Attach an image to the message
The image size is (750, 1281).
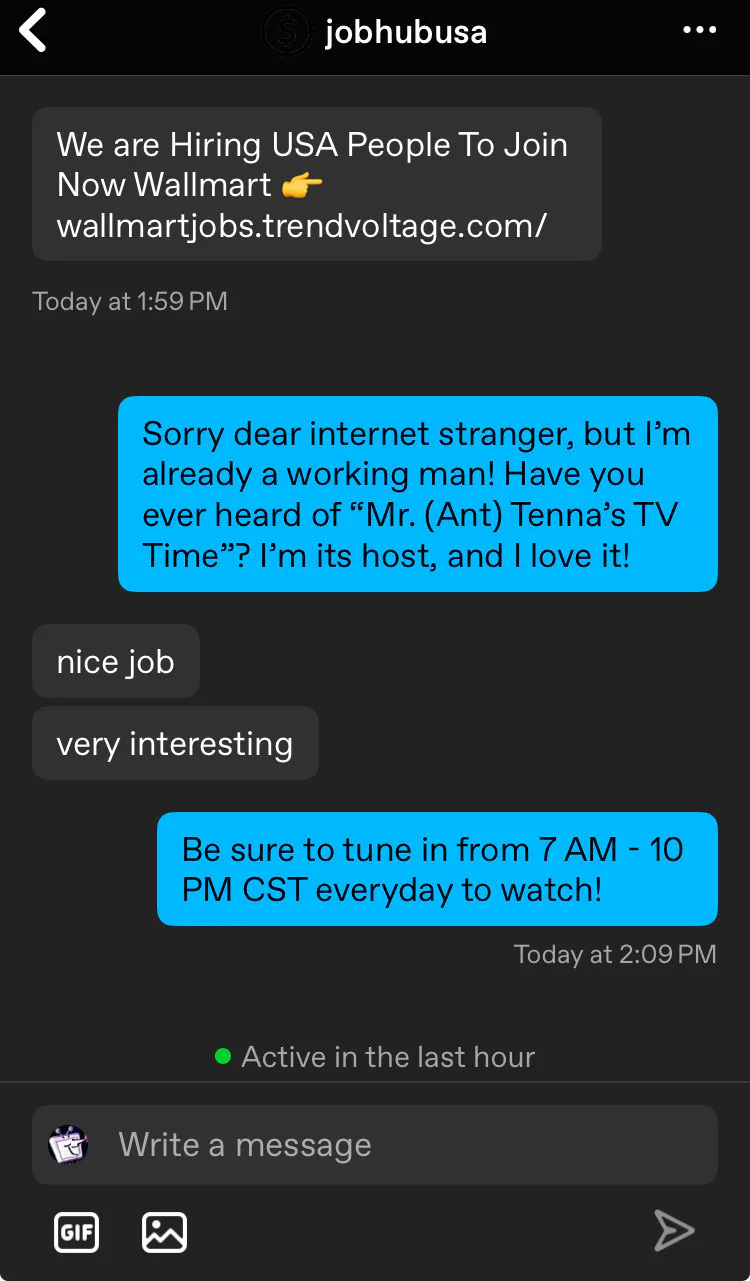(164, 1232)
